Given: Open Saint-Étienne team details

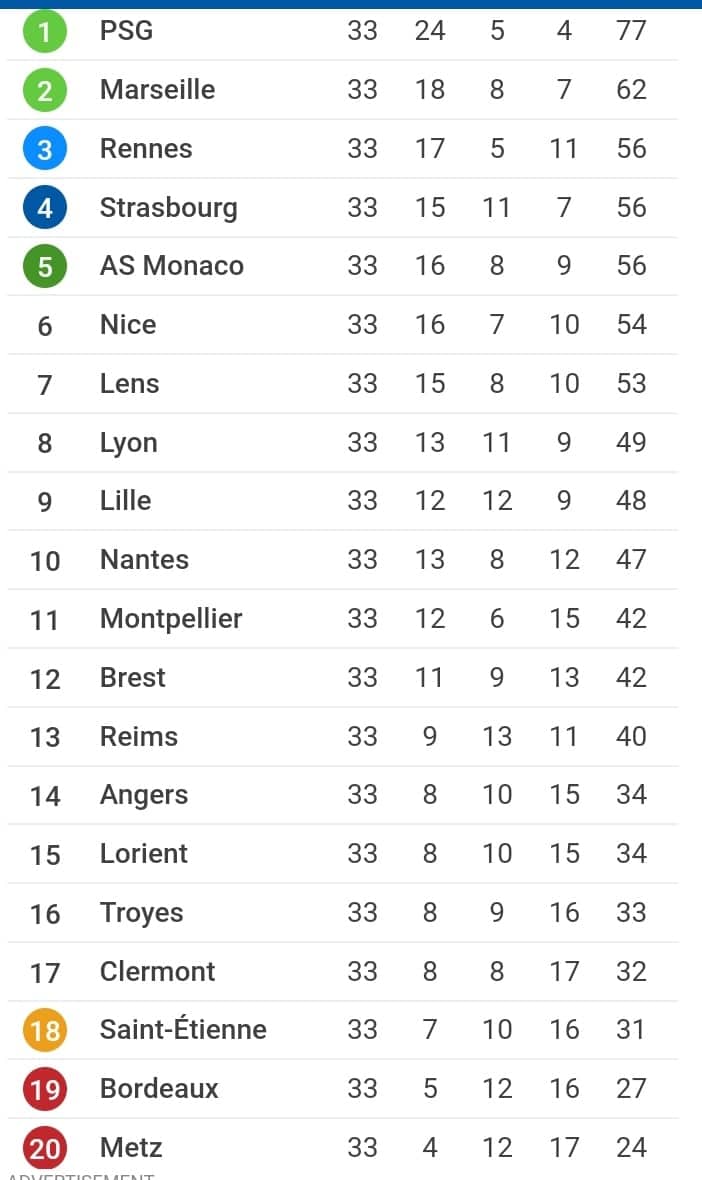Looking at the screenshot, I should 342,1029.
